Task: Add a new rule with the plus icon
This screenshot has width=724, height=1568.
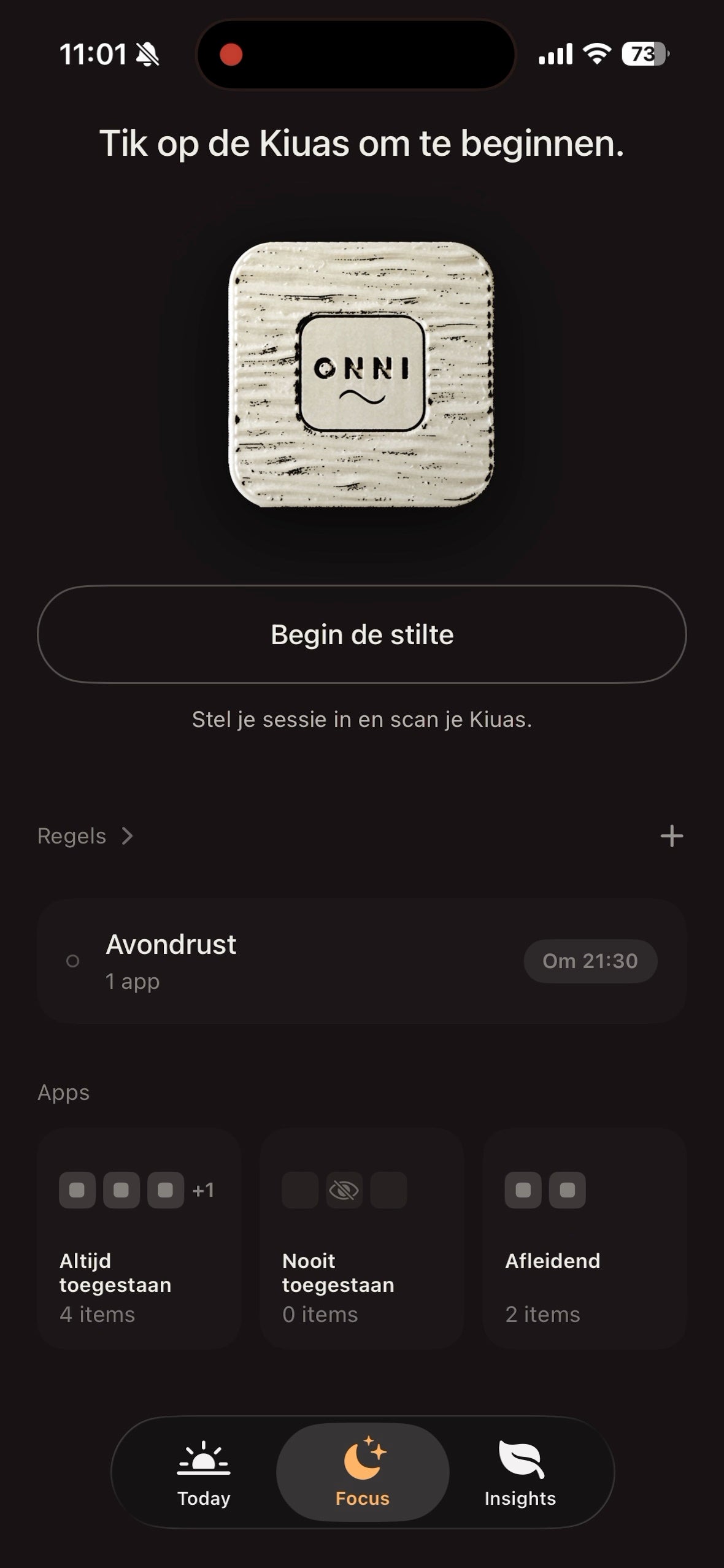Action: (671, 836)
